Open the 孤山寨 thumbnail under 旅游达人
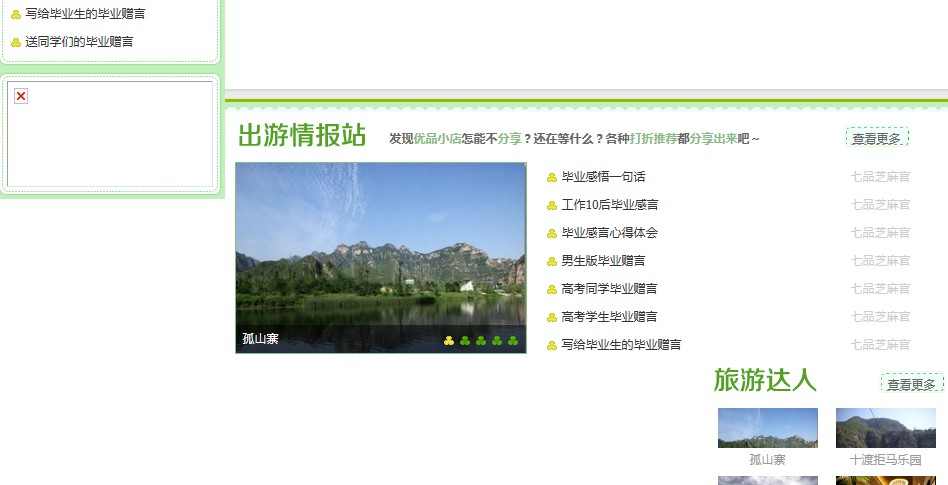 point(767,428)
